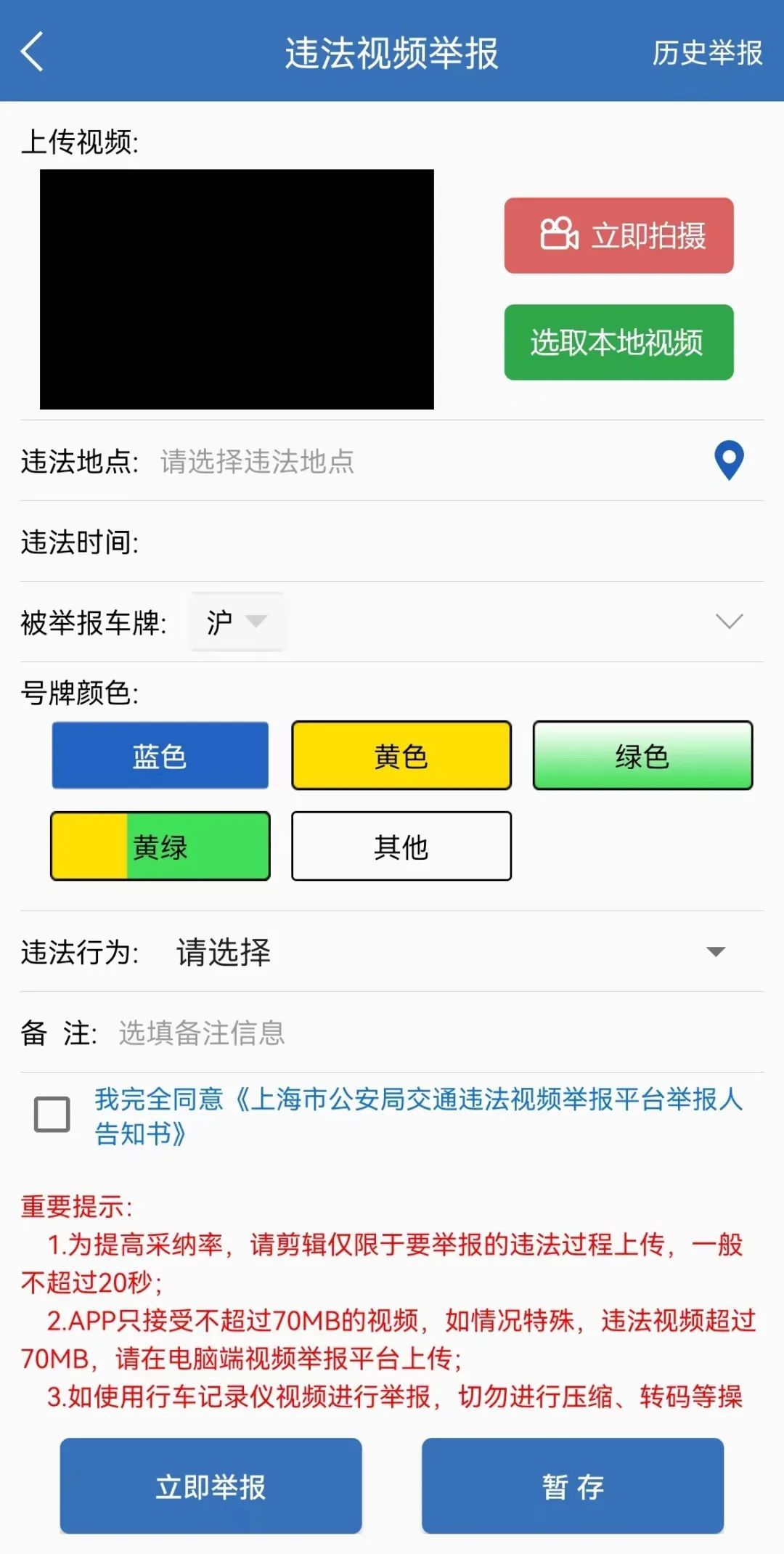
Task: Open the 沪 plate province dropdown
Action: tap(237, 622)
